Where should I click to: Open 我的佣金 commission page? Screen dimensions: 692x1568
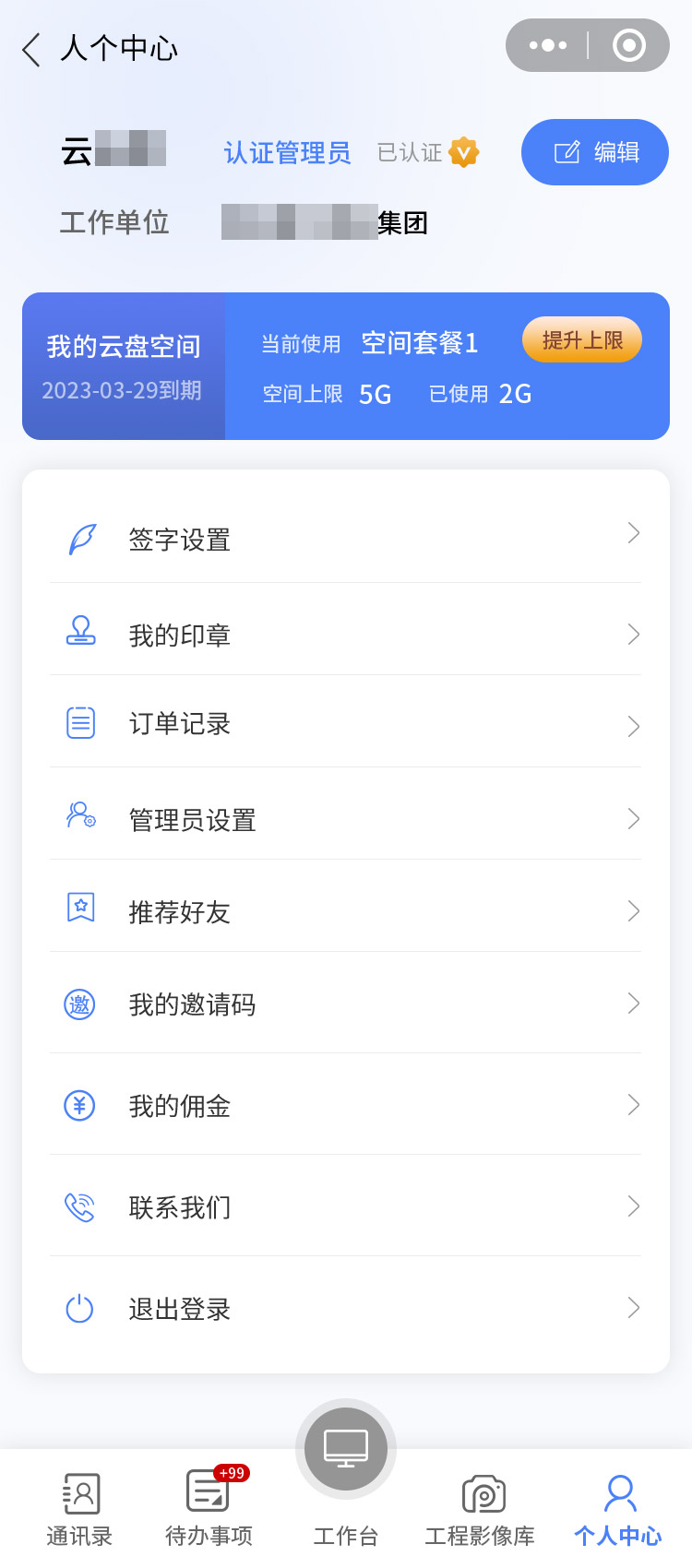(346, 1105)
